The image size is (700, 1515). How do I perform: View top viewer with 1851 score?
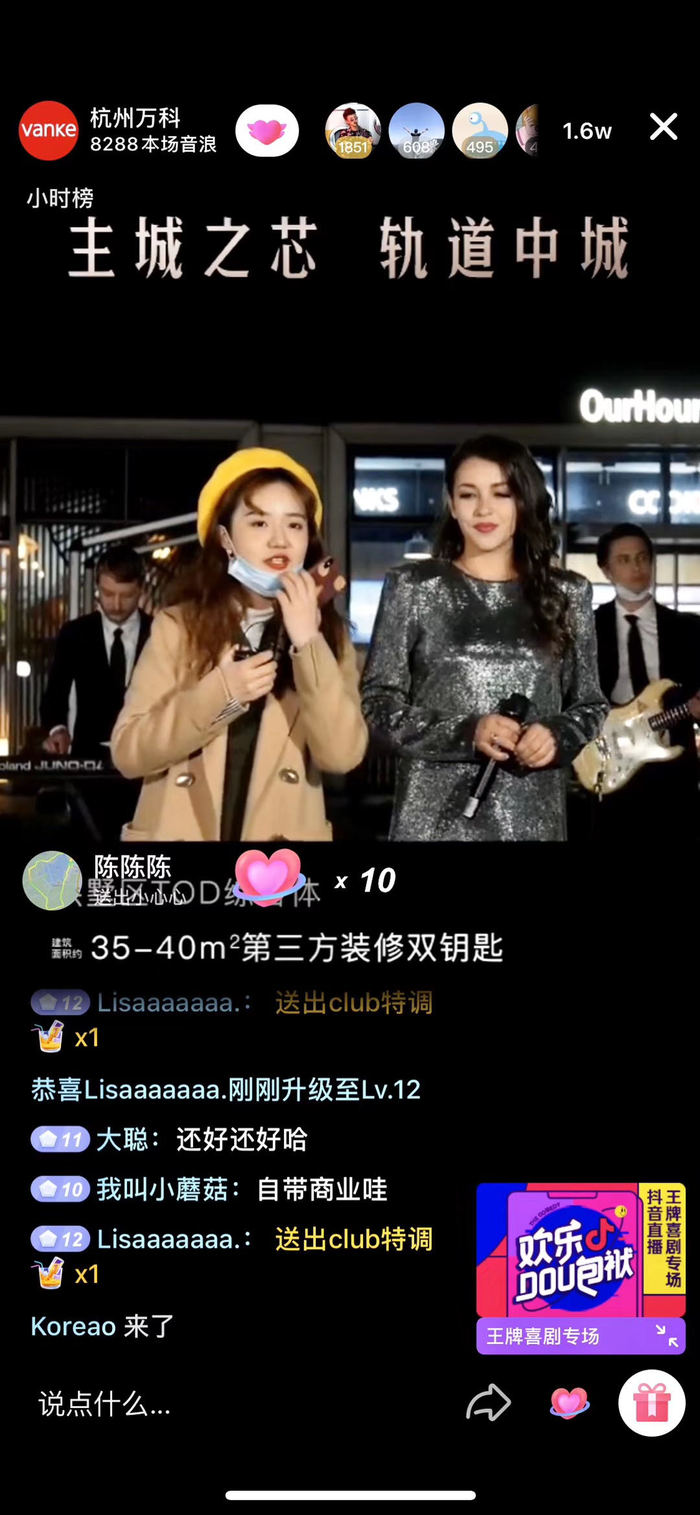pyautogui.click(x=352, y=131)
